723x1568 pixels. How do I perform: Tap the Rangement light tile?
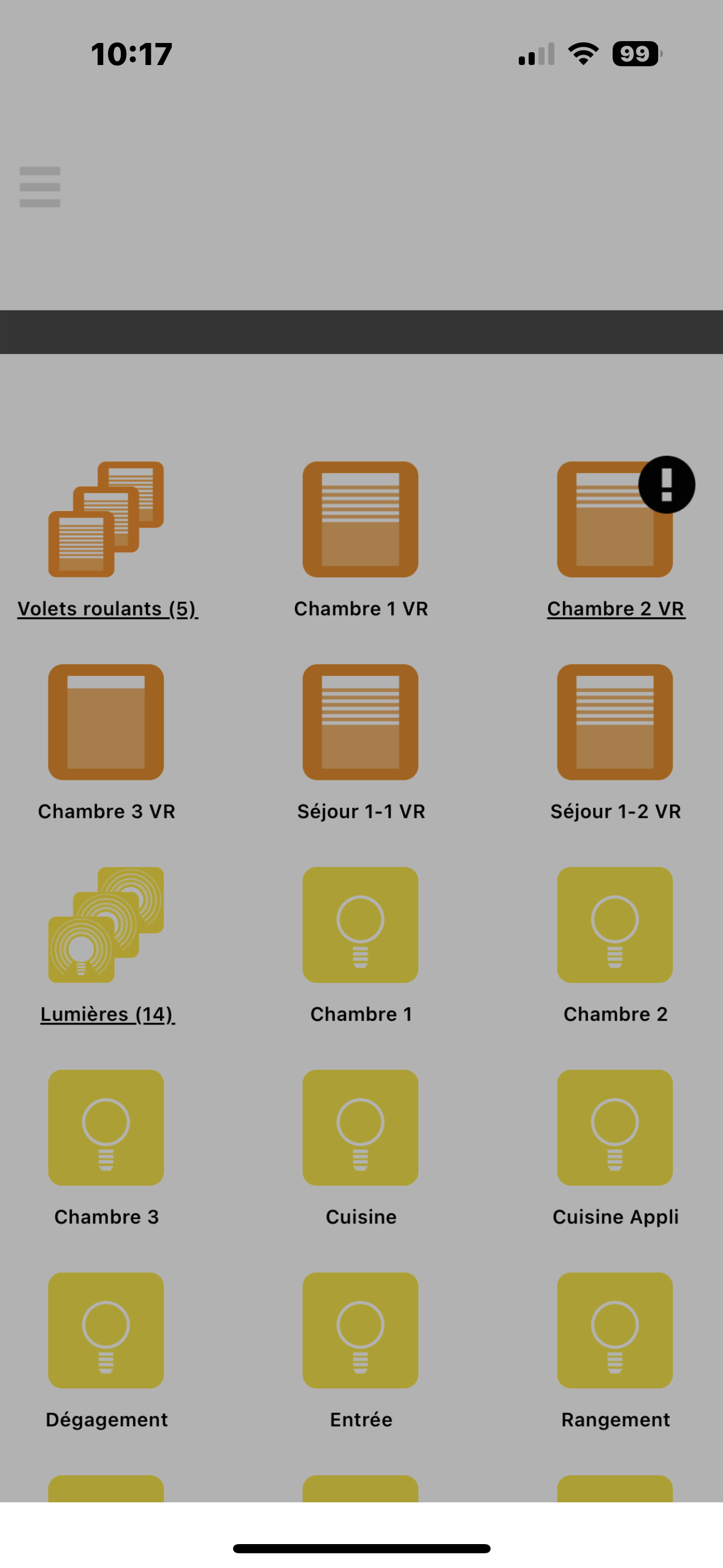[x=614, y=1330]
